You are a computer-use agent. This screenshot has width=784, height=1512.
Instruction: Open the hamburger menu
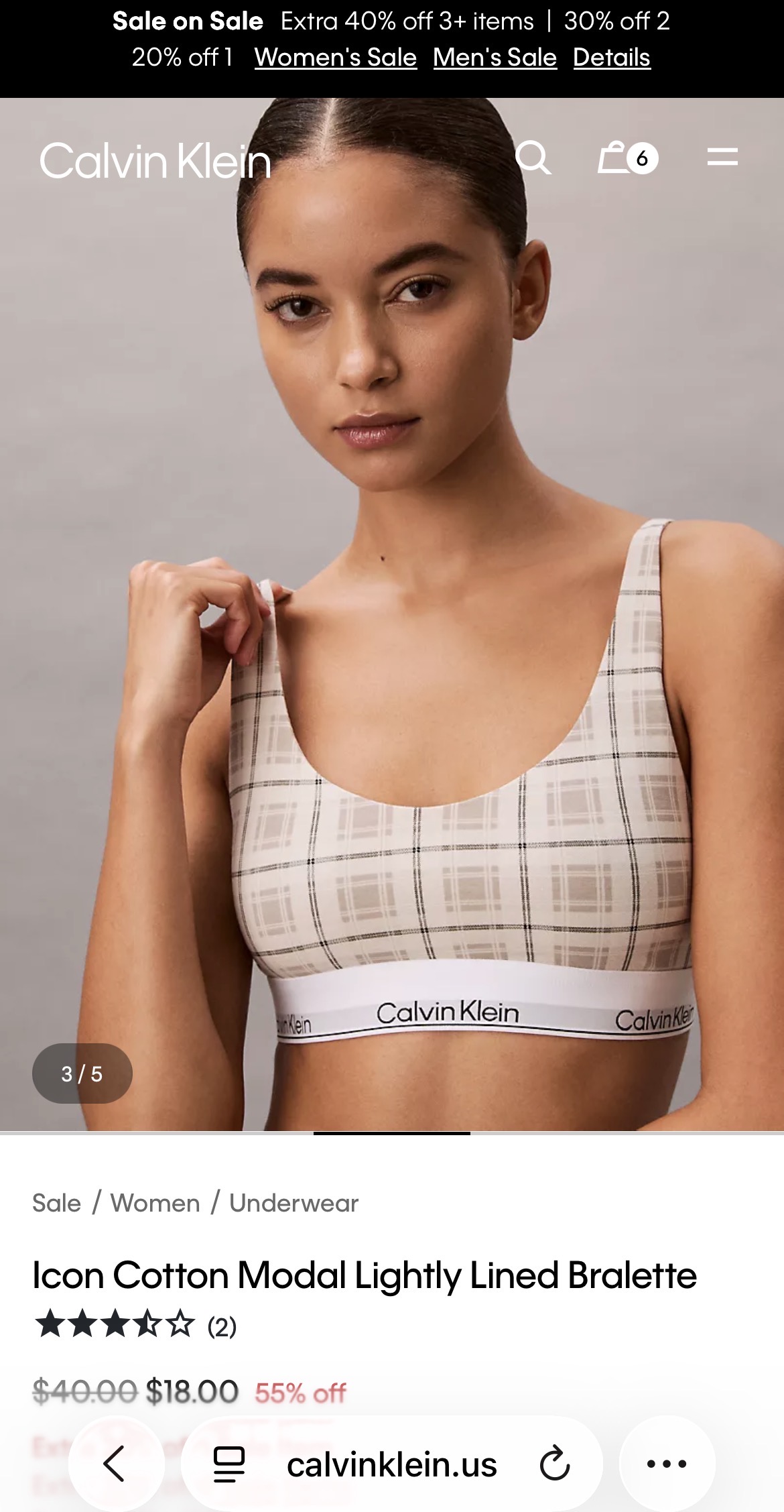[722, 158]
